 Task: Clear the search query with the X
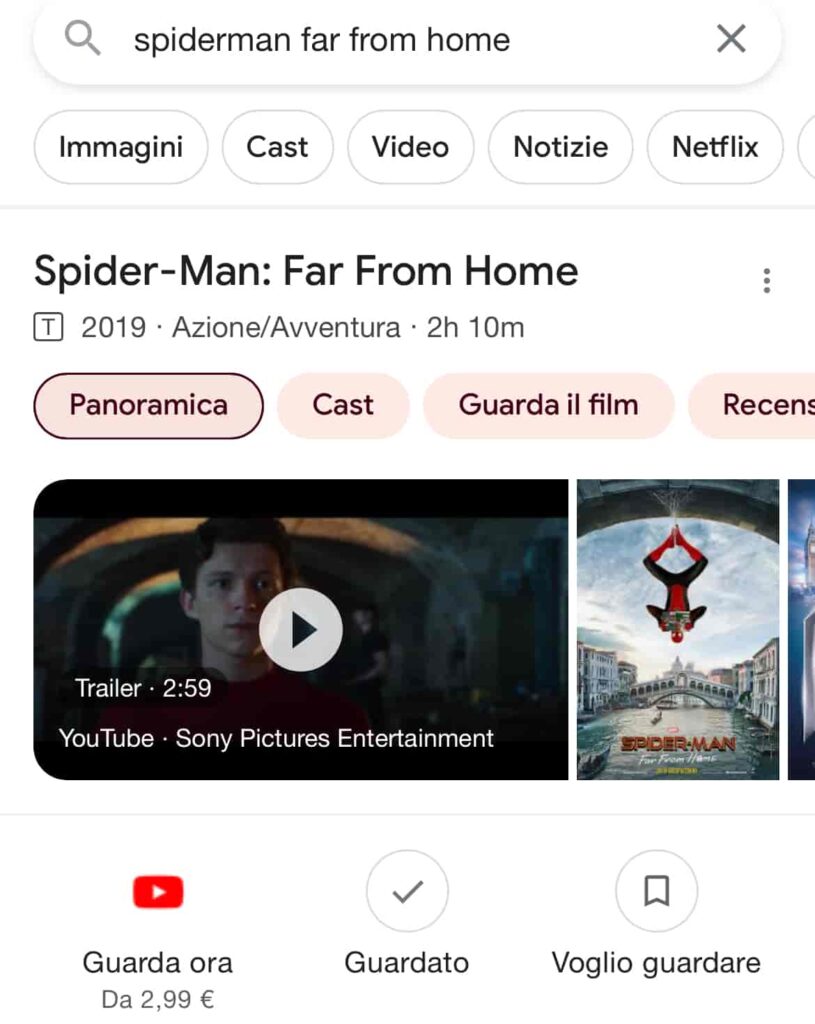click(x=731, y=39)
